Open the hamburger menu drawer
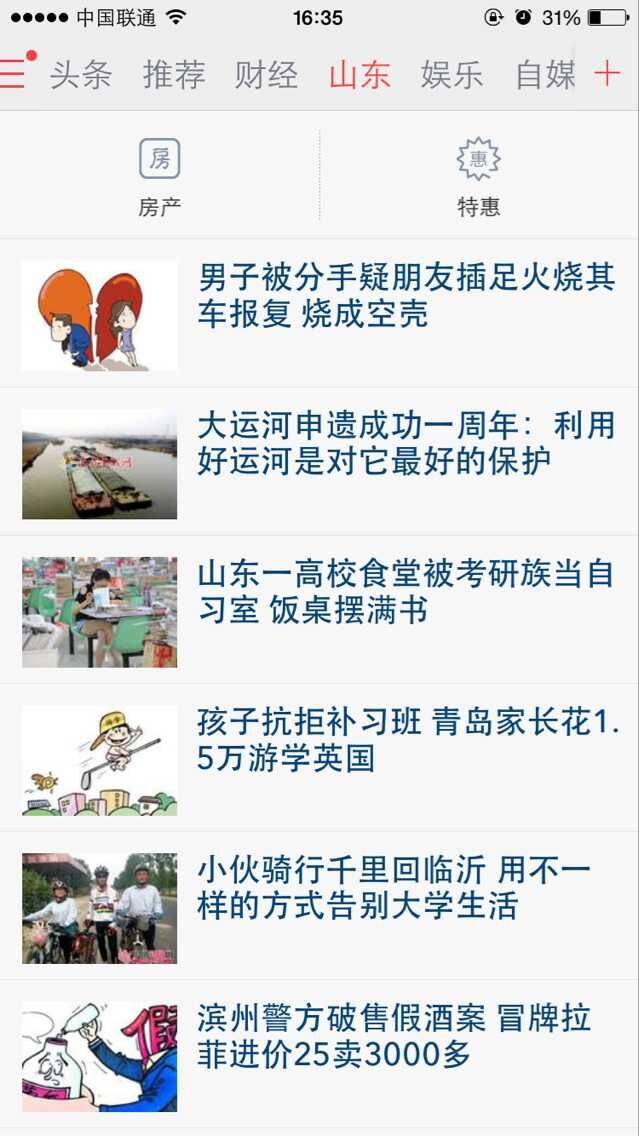639x1136 pixels. [x=13, y=74]
